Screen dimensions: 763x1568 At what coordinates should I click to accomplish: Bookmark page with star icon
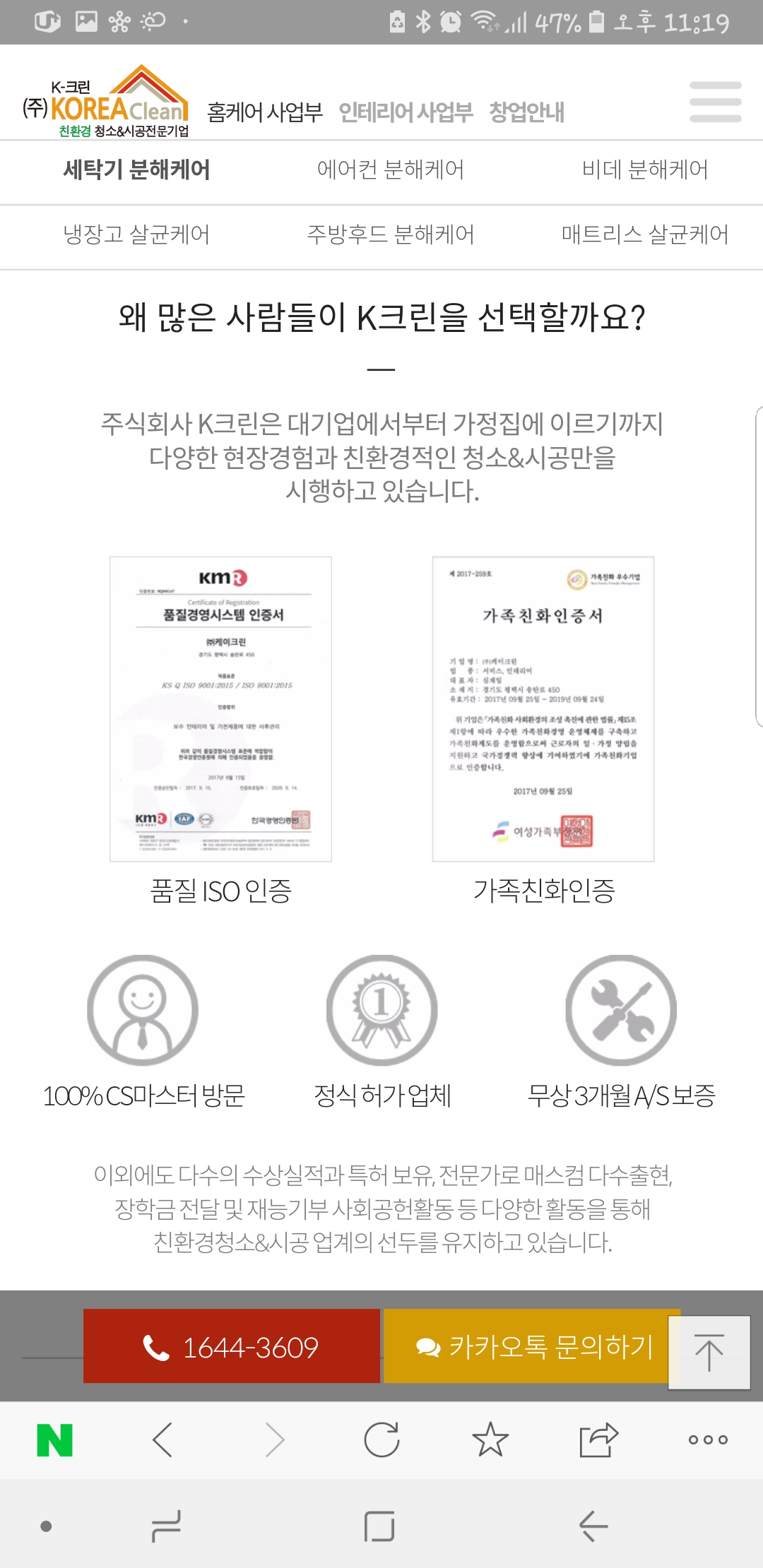coord(490,1440)
